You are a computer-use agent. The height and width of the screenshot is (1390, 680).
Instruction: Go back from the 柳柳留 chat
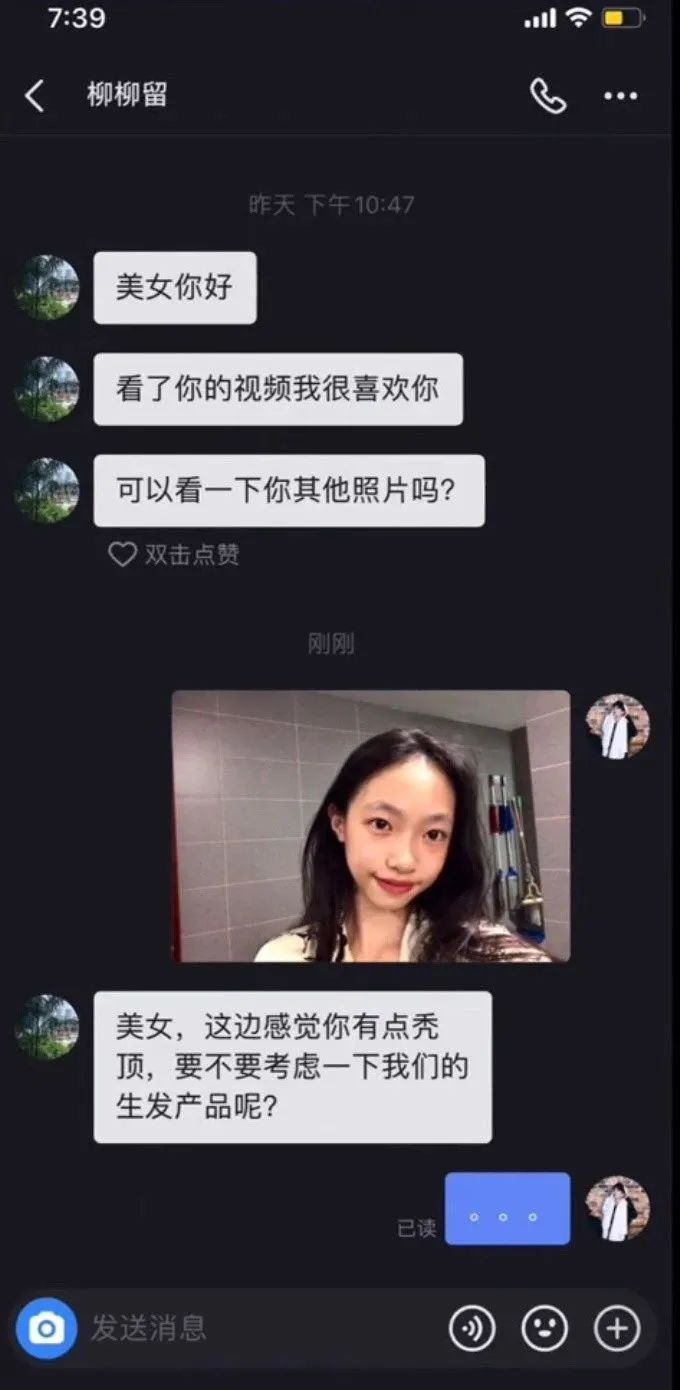point(35,96)
